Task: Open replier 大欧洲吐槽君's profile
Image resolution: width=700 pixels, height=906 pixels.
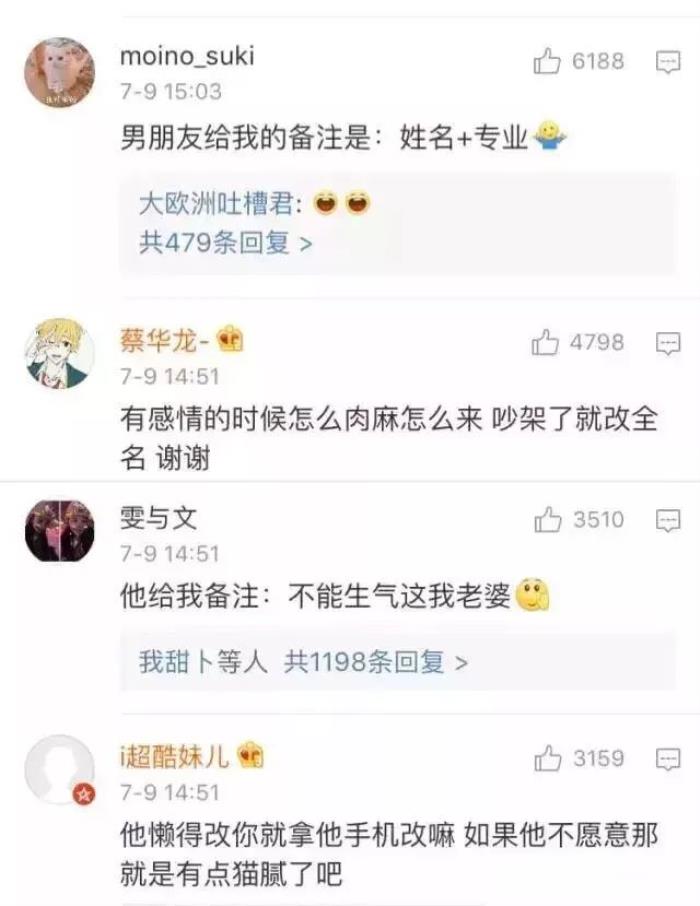Action: click(216, 204)
